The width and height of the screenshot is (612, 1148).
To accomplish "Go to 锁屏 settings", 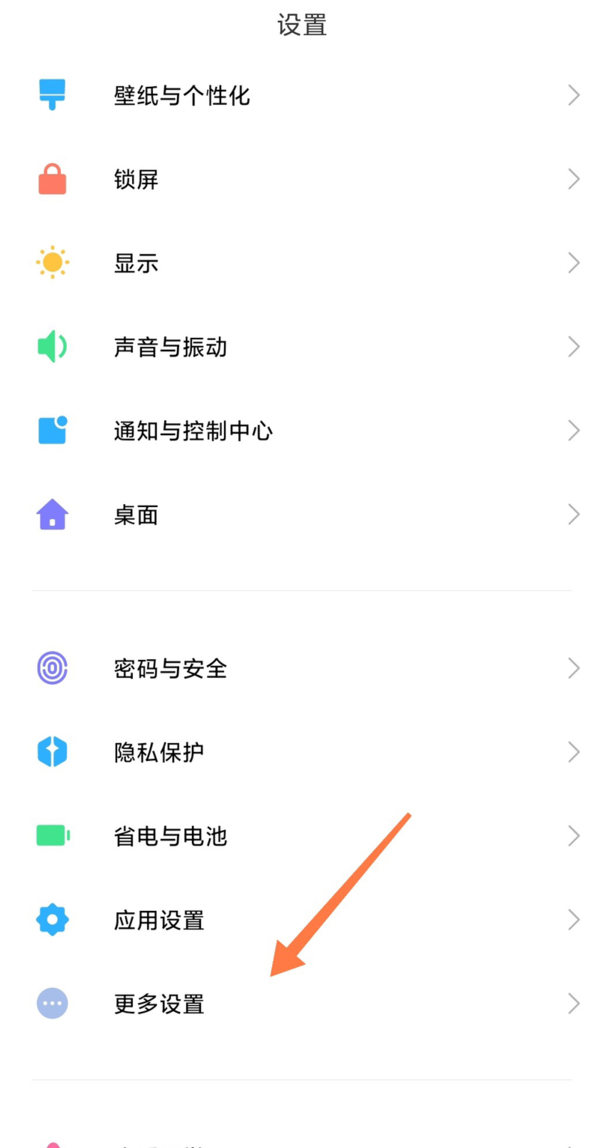I will (x=137, y=180).
